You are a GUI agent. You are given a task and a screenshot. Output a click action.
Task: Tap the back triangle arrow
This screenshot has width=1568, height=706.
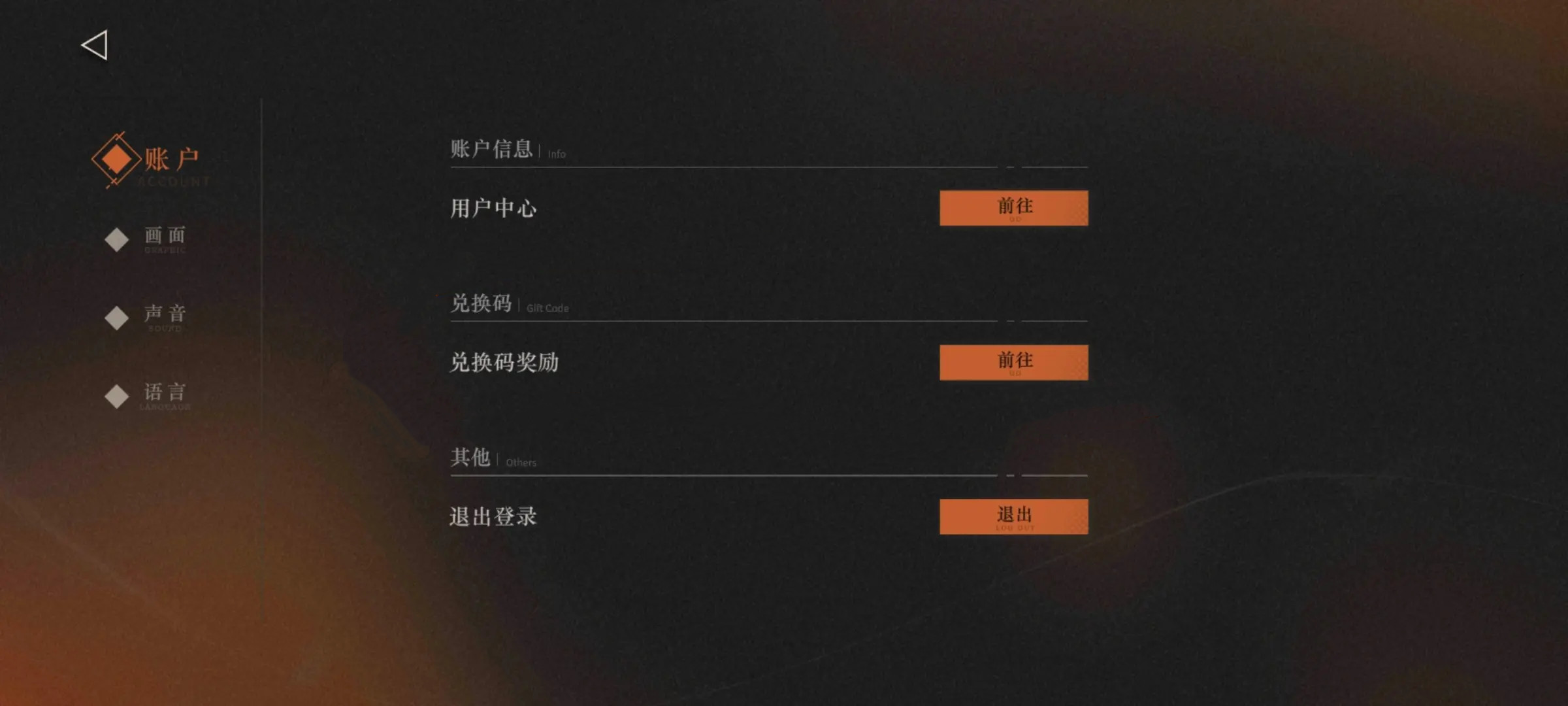click(x=95, y=46)
